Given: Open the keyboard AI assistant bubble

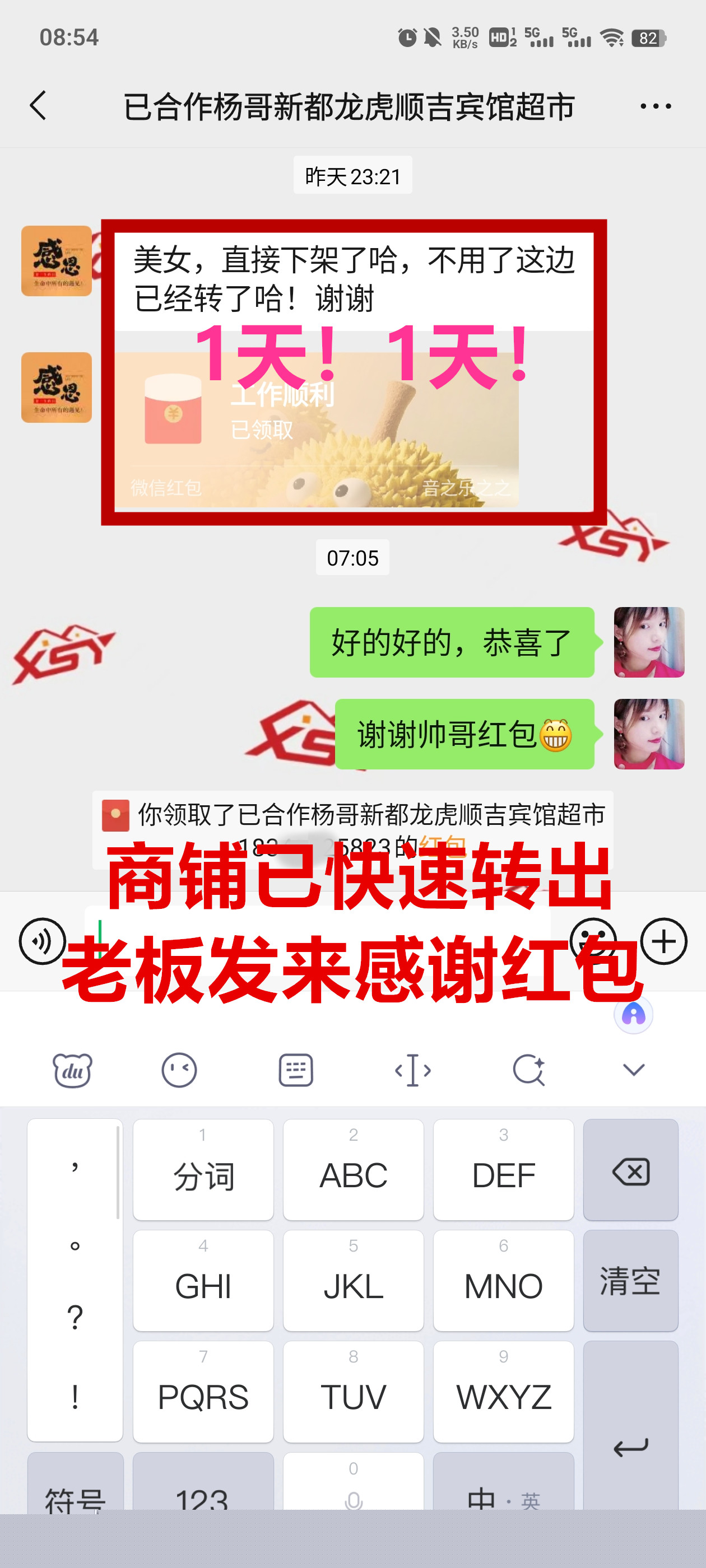Looking at the screenshot, I should tap(633, 1015).
